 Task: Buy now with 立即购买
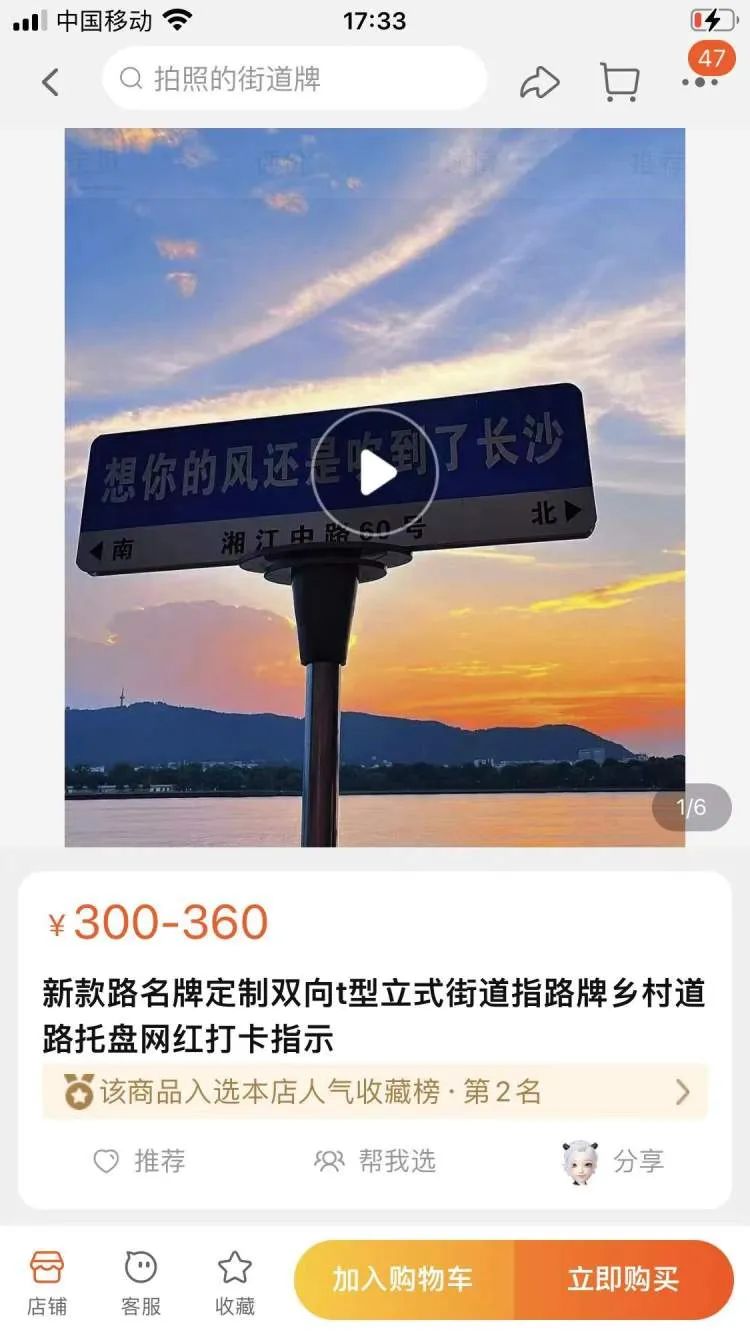(623, 1279)
